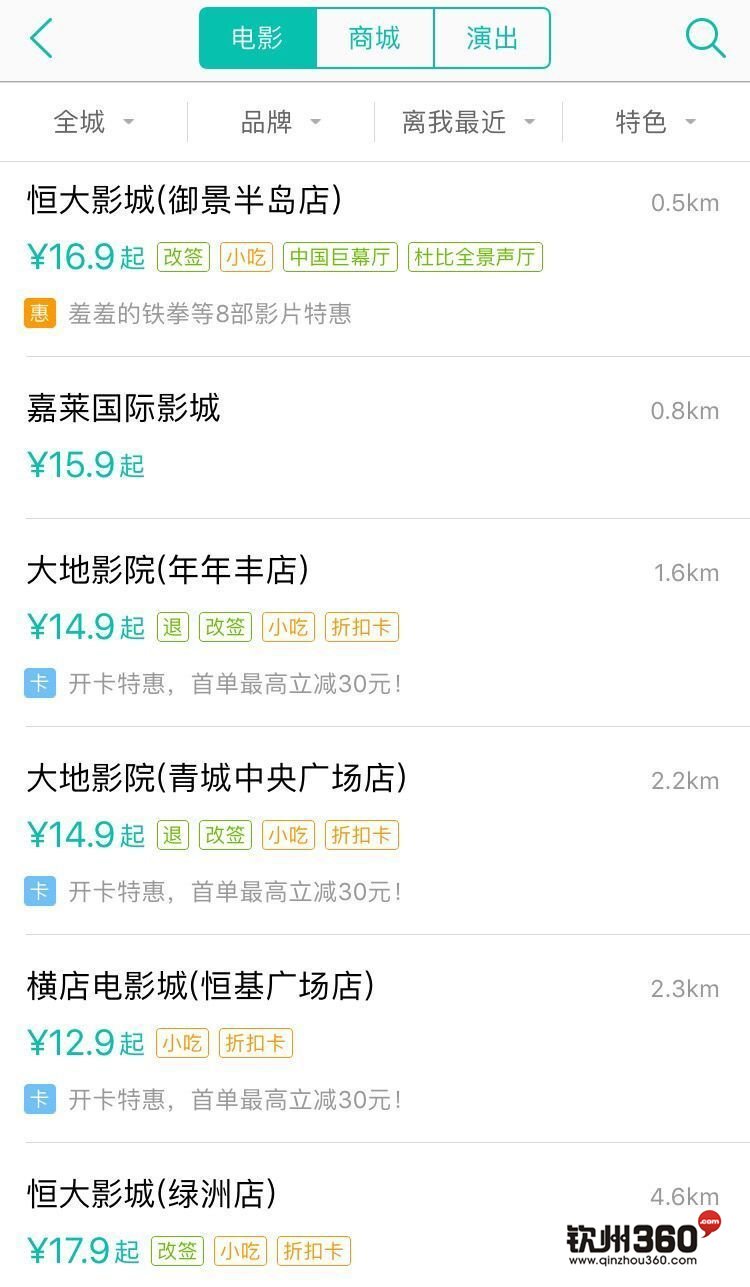This screenshot has width=750, height=1287.
Task: View the 羞羞的铁拳等8部影片特惠 promotion
Action: pyautogui.click(x=235, y=313)
